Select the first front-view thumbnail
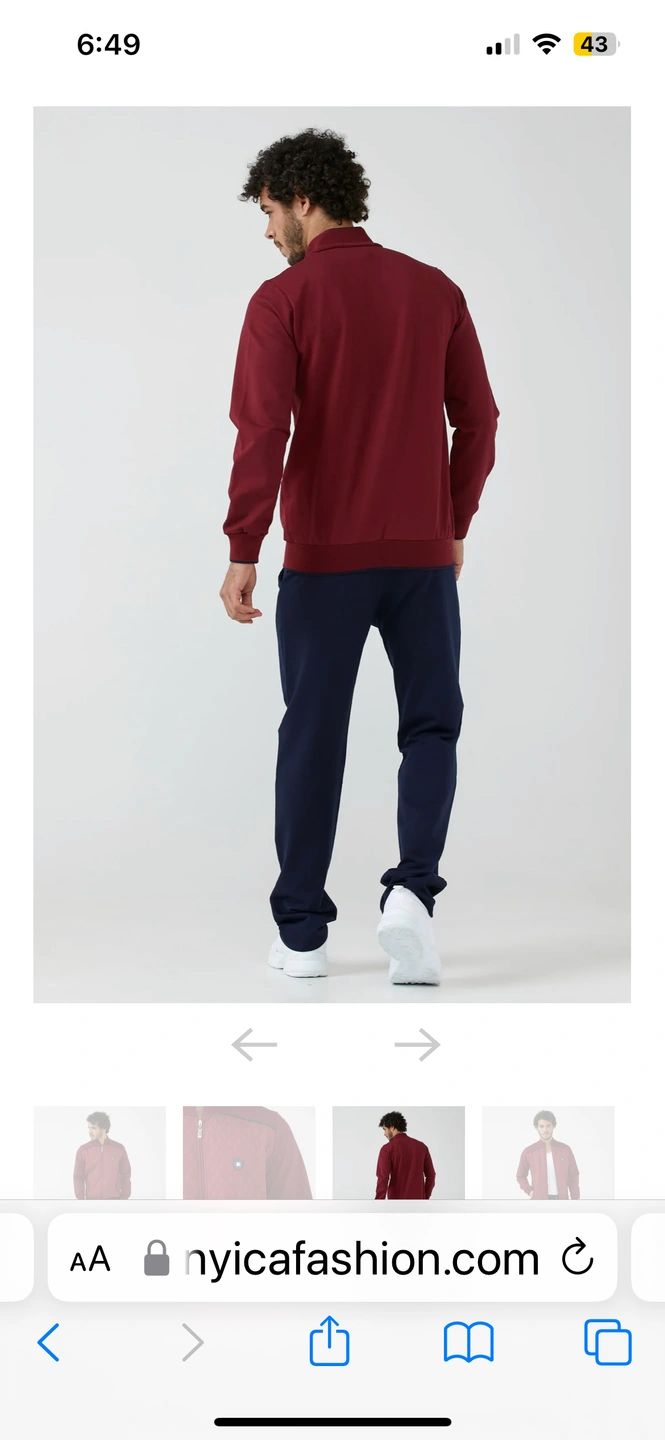 (99, 1153)
